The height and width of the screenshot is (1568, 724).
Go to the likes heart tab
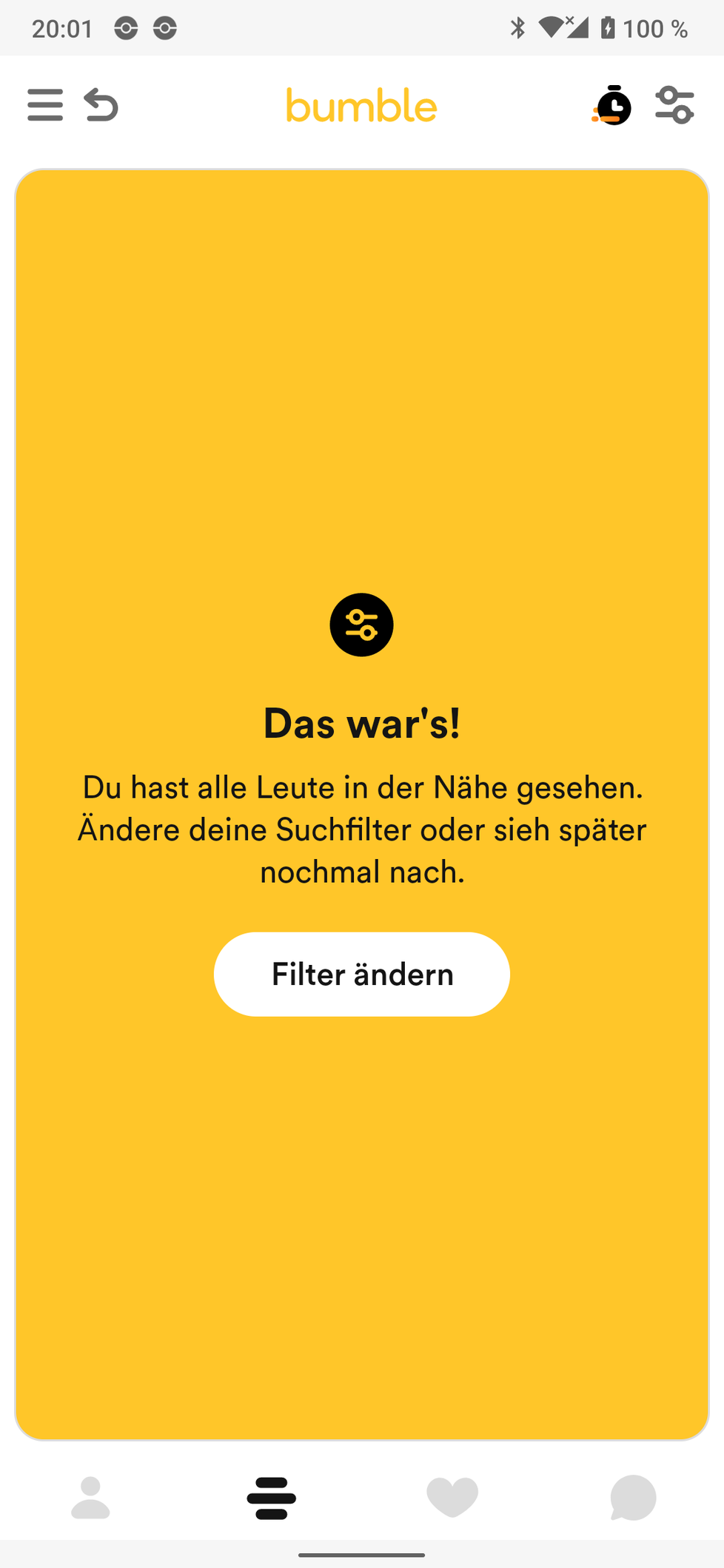pyautogui.click(x=452, y=1497)
